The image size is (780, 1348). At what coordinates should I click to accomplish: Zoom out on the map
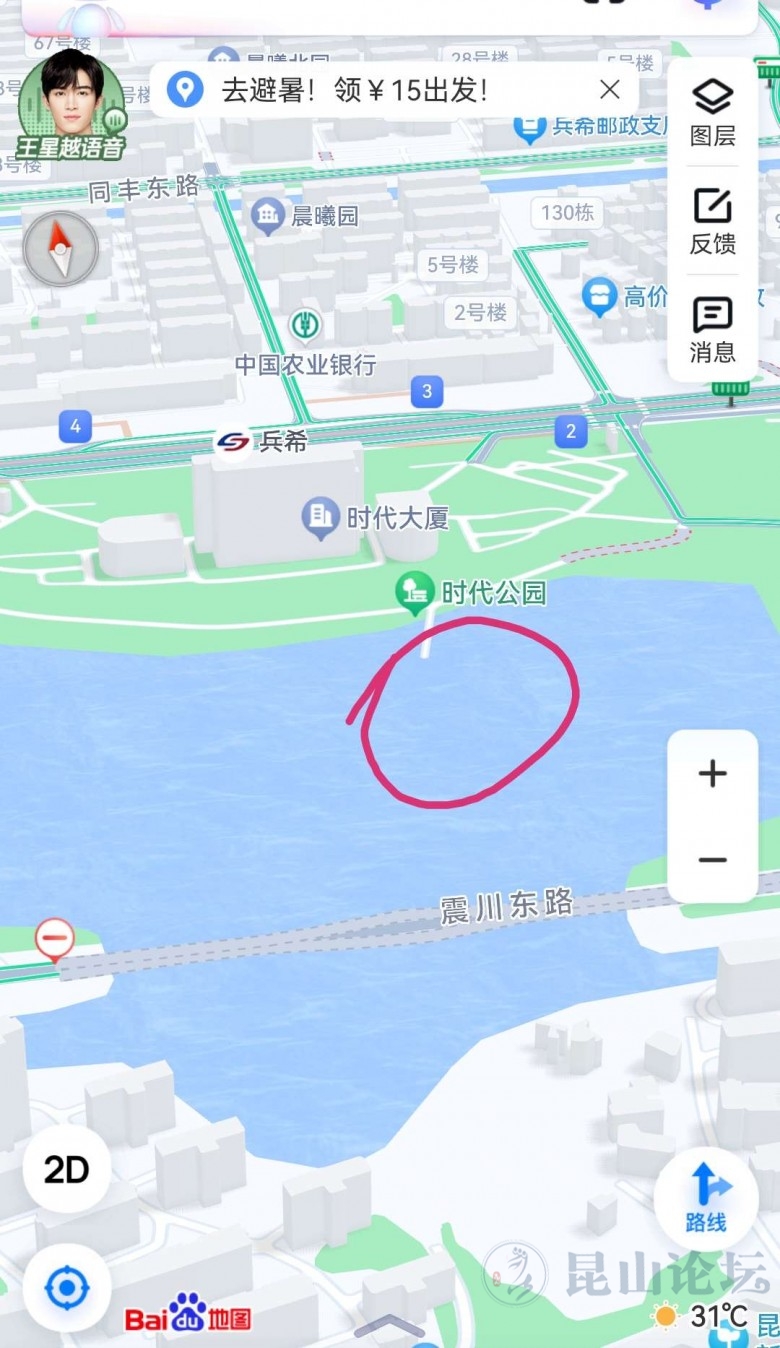point(712,860)
